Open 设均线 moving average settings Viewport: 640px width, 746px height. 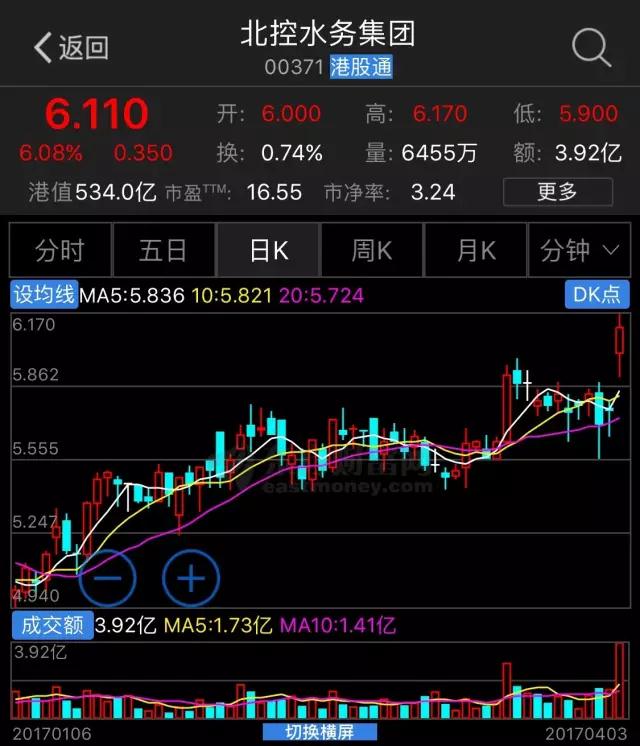coord(43,295)
